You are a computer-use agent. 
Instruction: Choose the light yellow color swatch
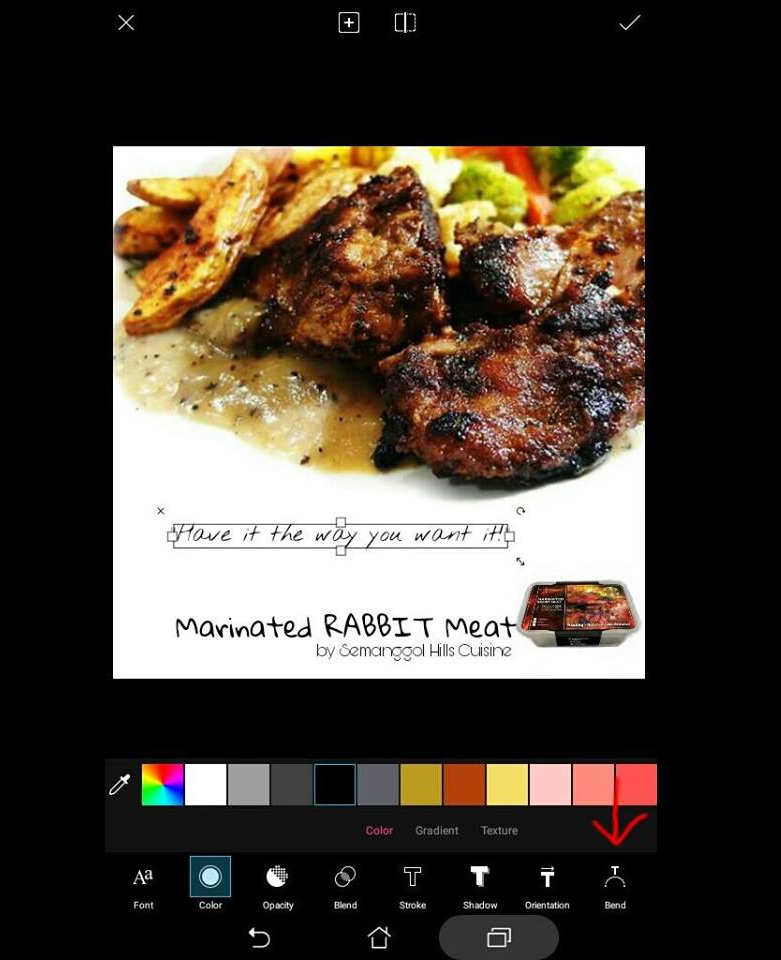coord(507,785)
